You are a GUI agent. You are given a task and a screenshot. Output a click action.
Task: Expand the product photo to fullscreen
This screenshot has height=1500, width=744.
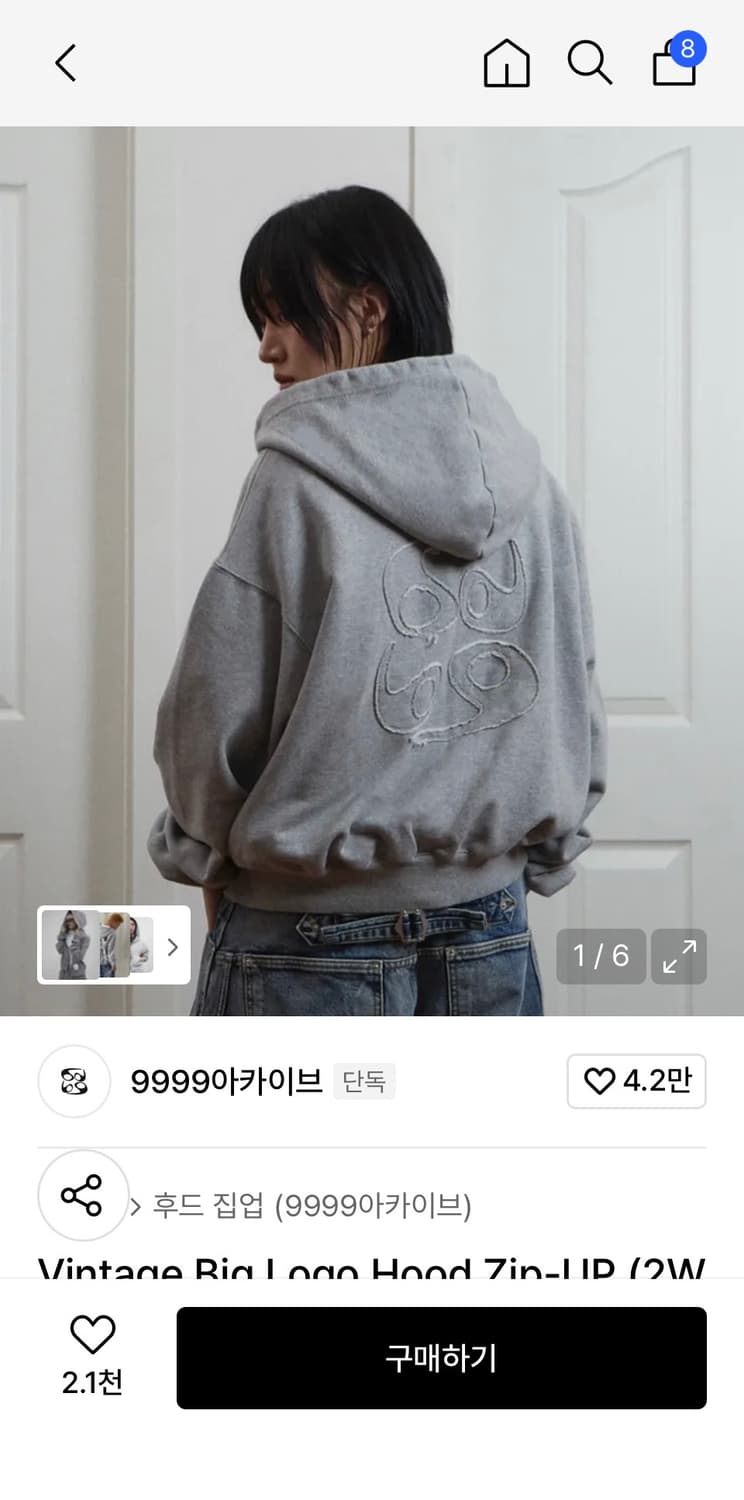pos(679,957)
